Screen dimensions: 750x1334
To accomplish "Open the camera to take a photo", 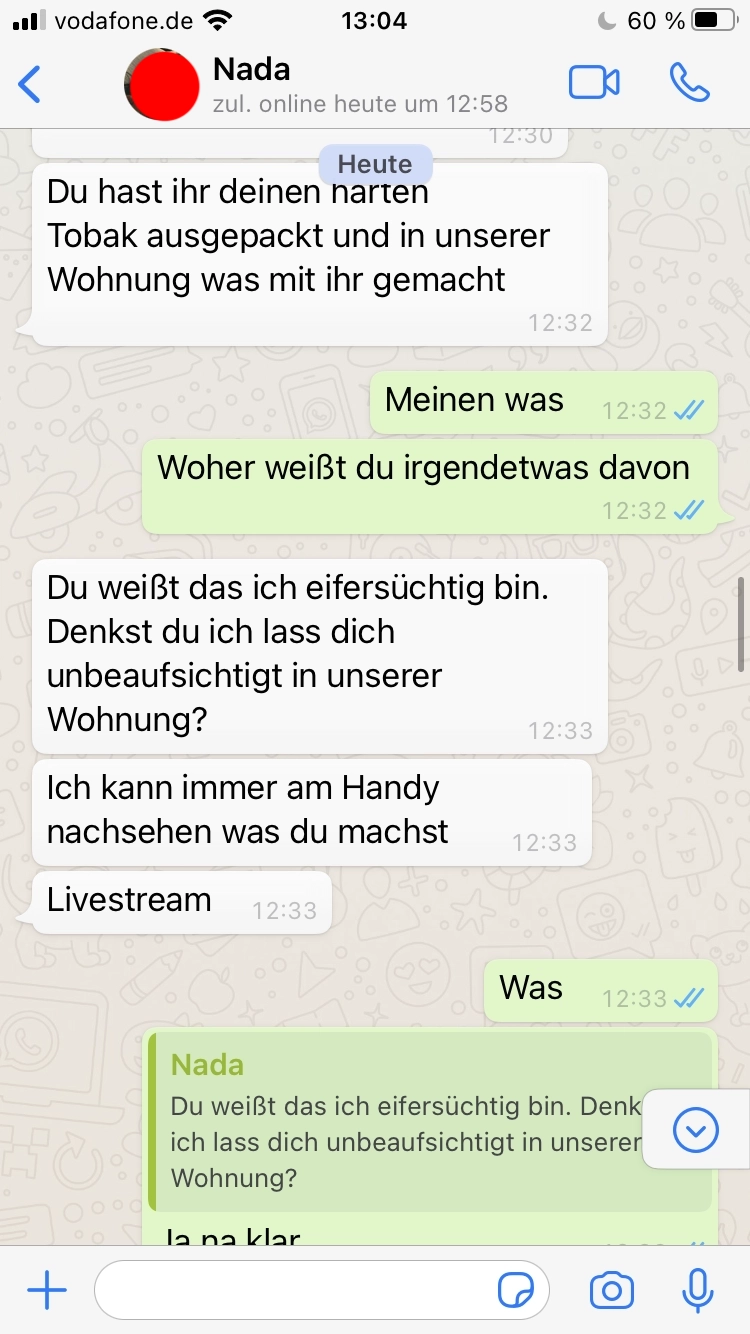I will tap(611, 1291).
